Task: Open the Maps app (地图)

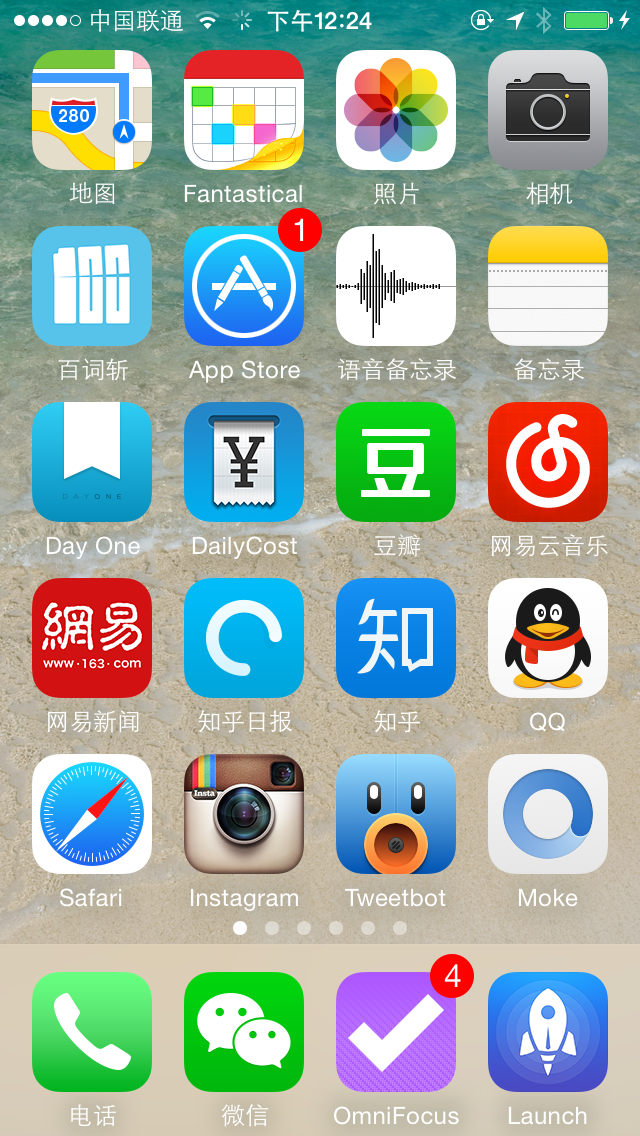Action: (x=92, y=110)
